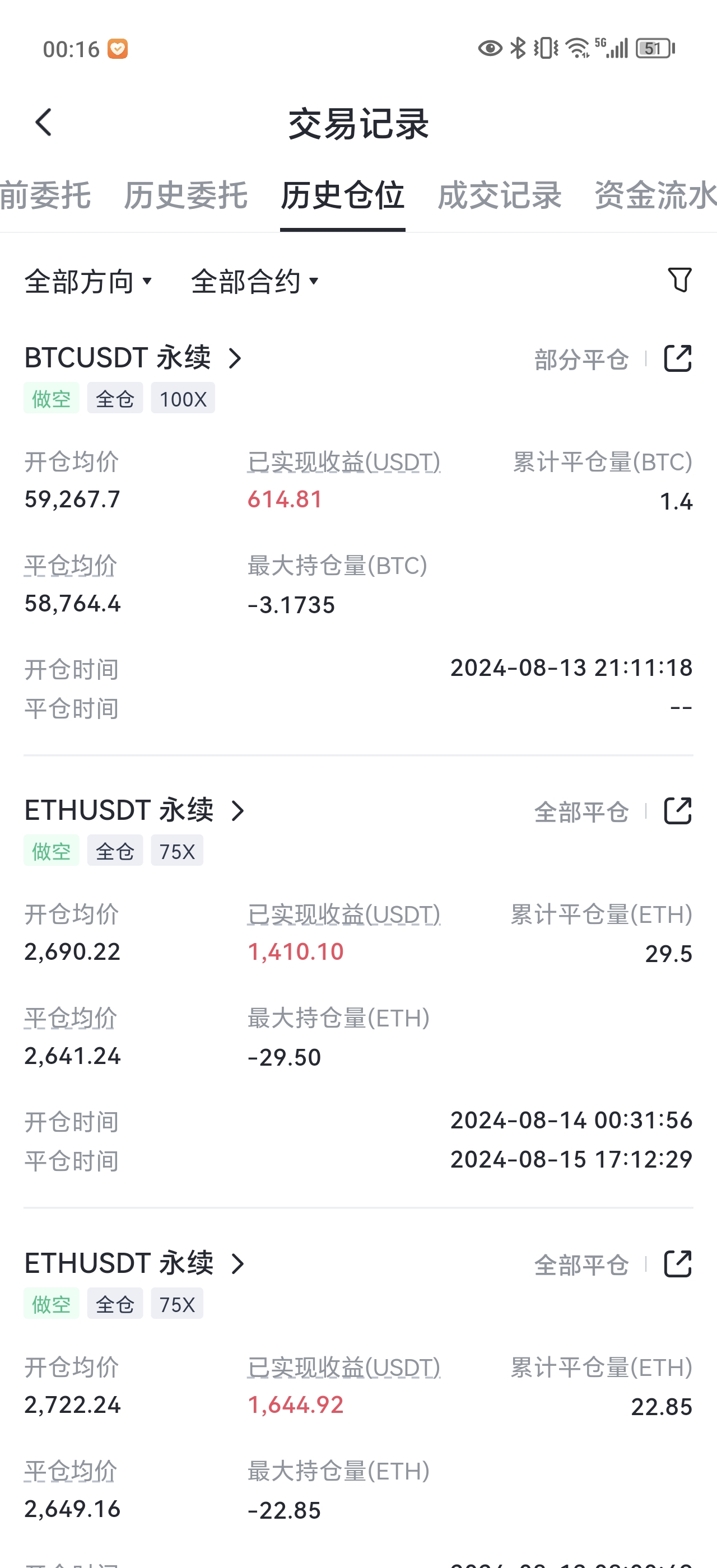Go back from 交易记录 page
The image size is (717, 1568).
click(x=44, y=123)
